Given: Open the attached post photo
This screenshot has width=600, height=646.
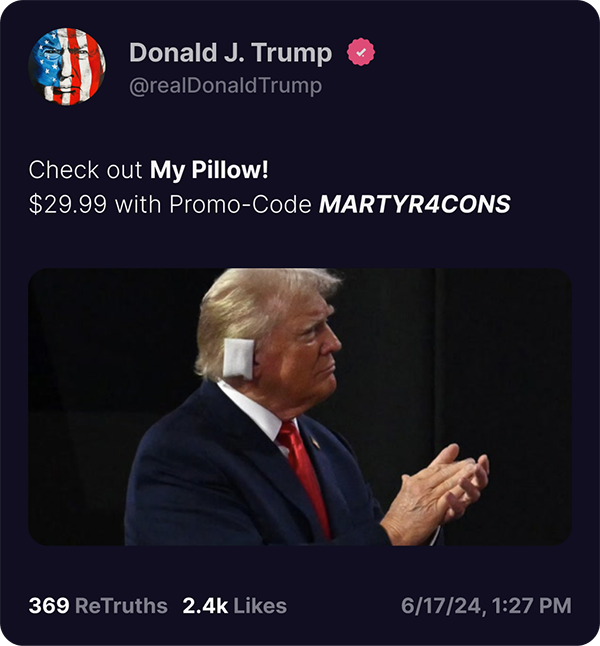Looking at the screenshot, I should pos(300,406).
